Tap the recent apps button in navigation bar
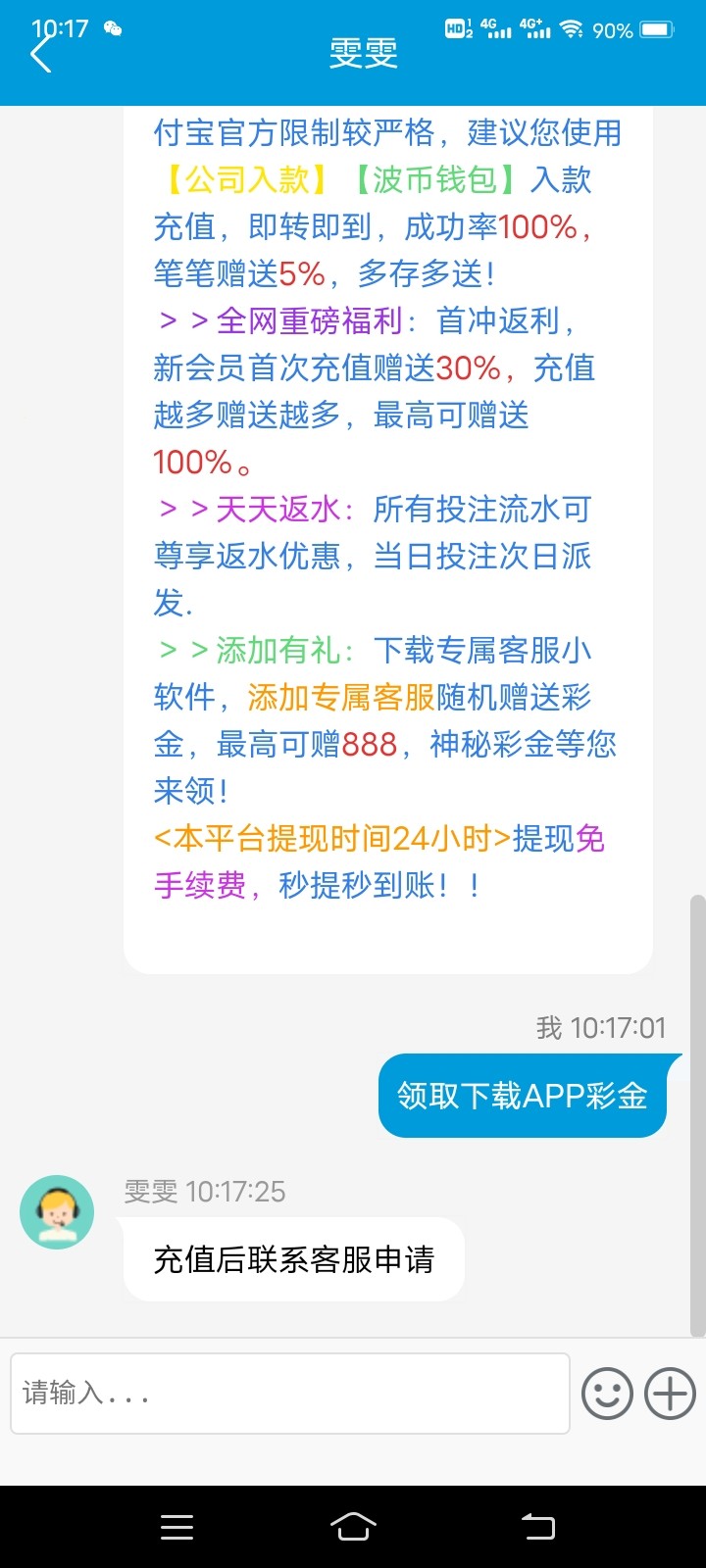Image resolution: width=706 pixels, height=1568 pixels. click(x=176, y=1526)
